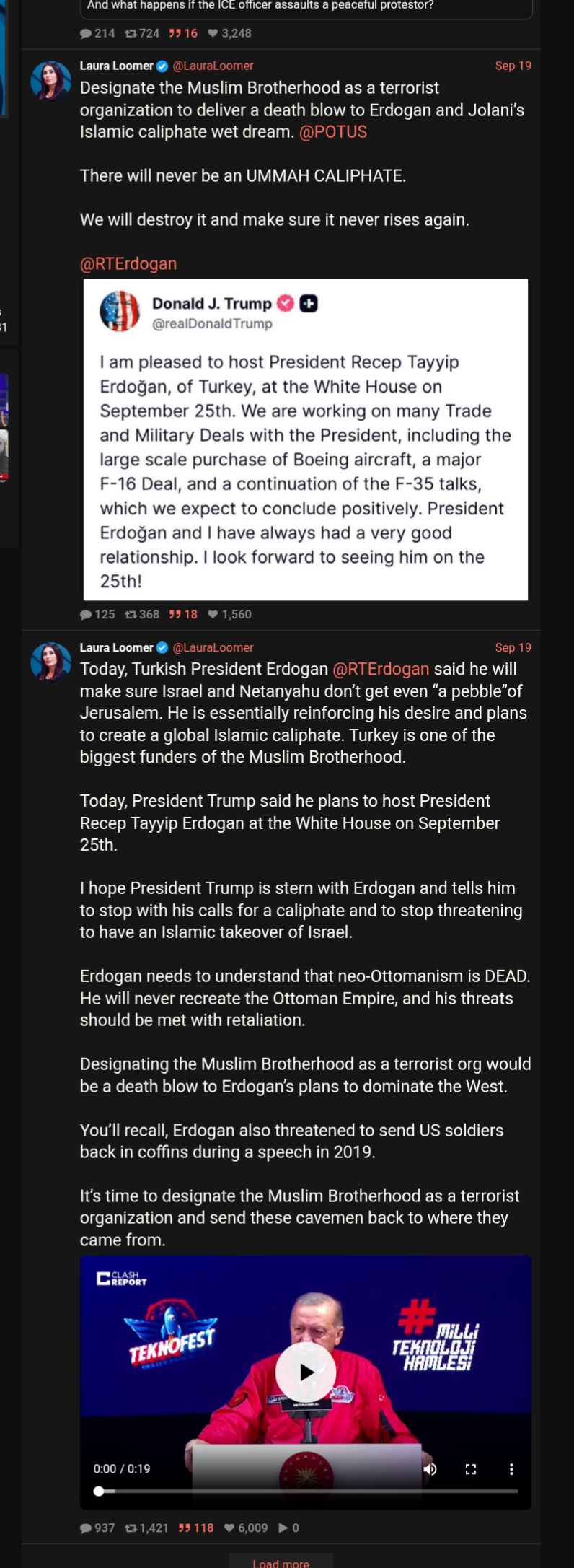This screenshot has width=574, height=1568.
Task: Open the inline @RTErdogan mention in the Jerusalem post
Action: coord(381,669)
